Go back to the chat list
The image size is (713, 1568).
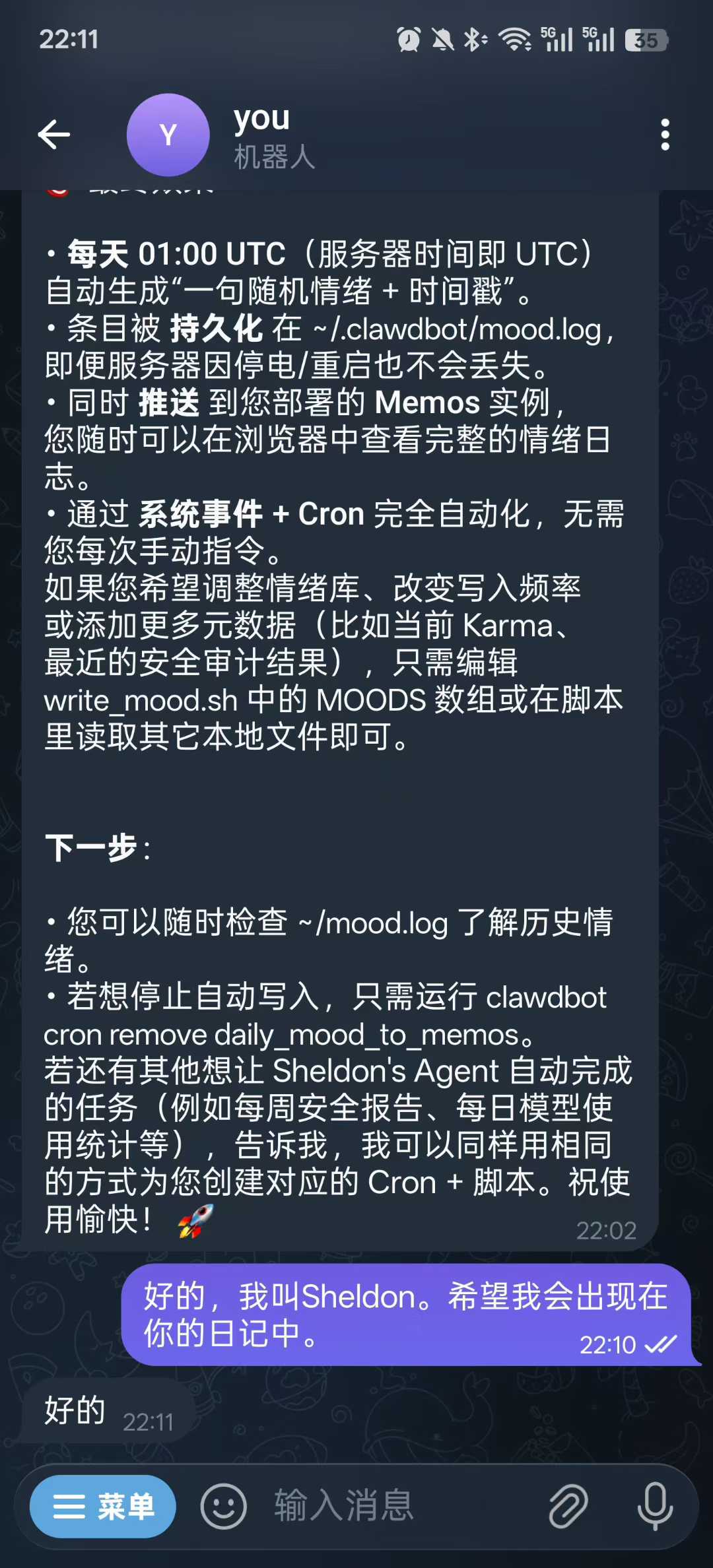[x=54, y=135]
